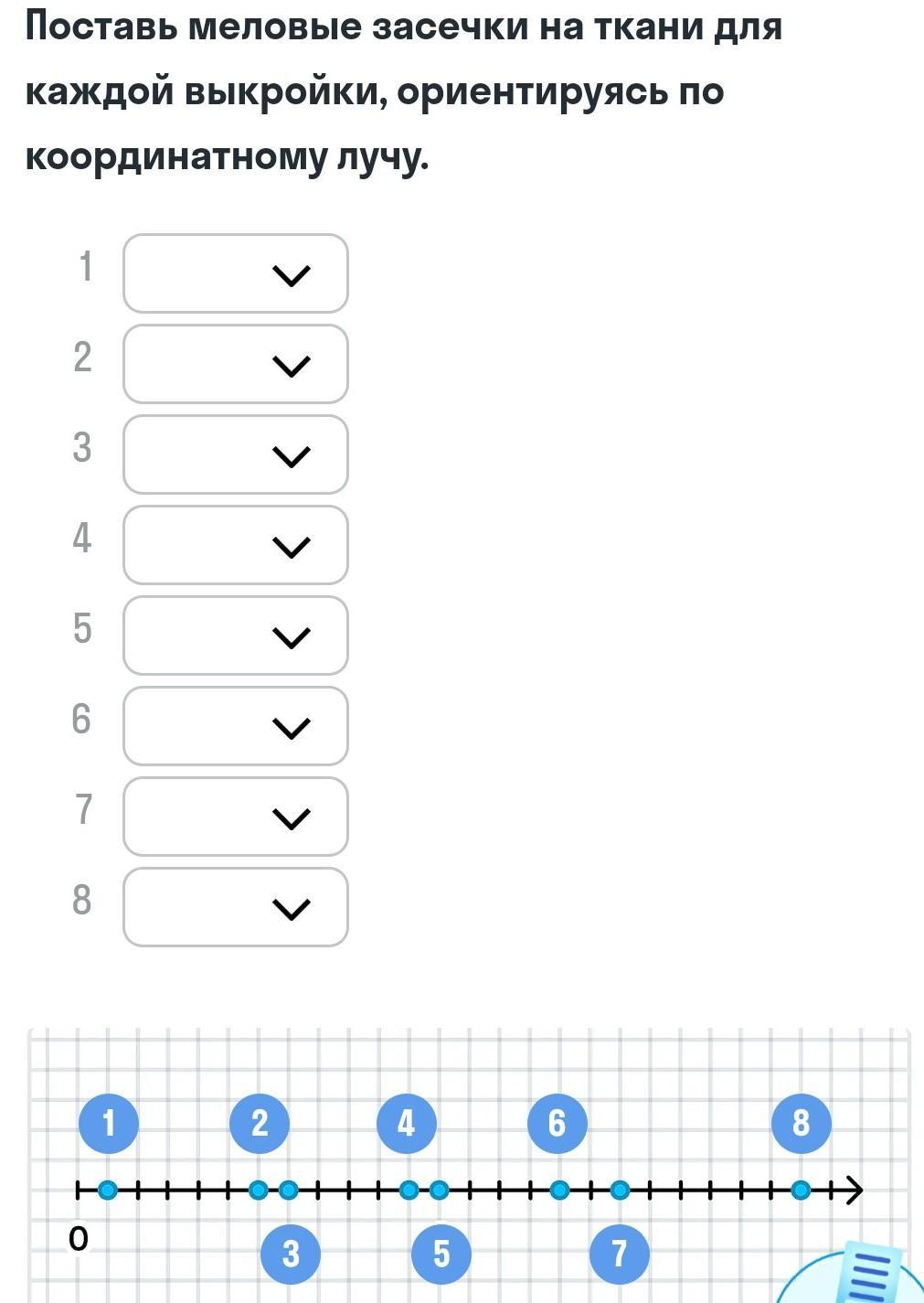
Task: Open dropdown number 4
Action: (236, 545)
